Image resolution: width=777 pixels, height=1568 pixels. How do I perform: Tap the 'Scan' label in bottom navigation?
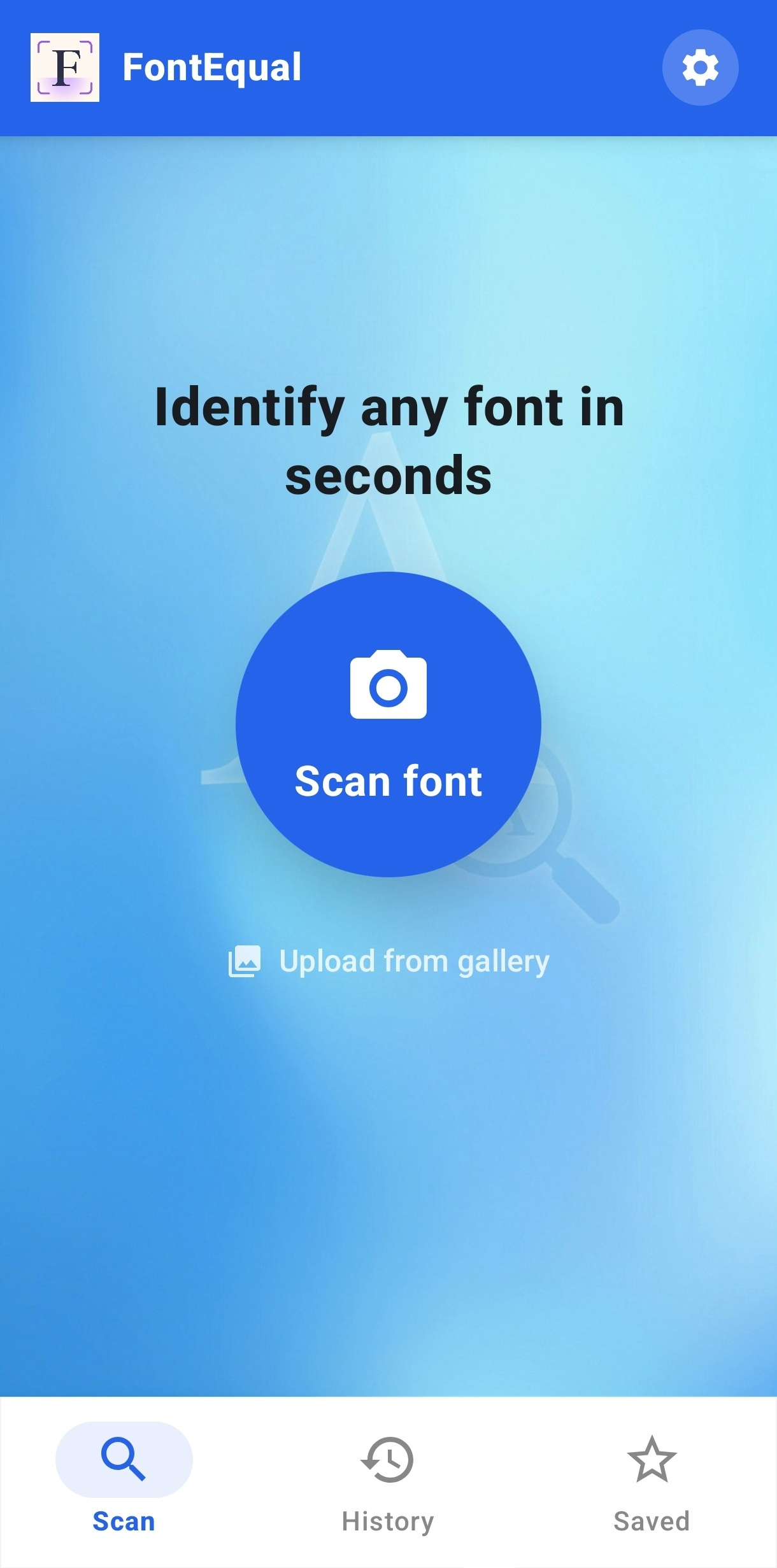coord(124,1522)
